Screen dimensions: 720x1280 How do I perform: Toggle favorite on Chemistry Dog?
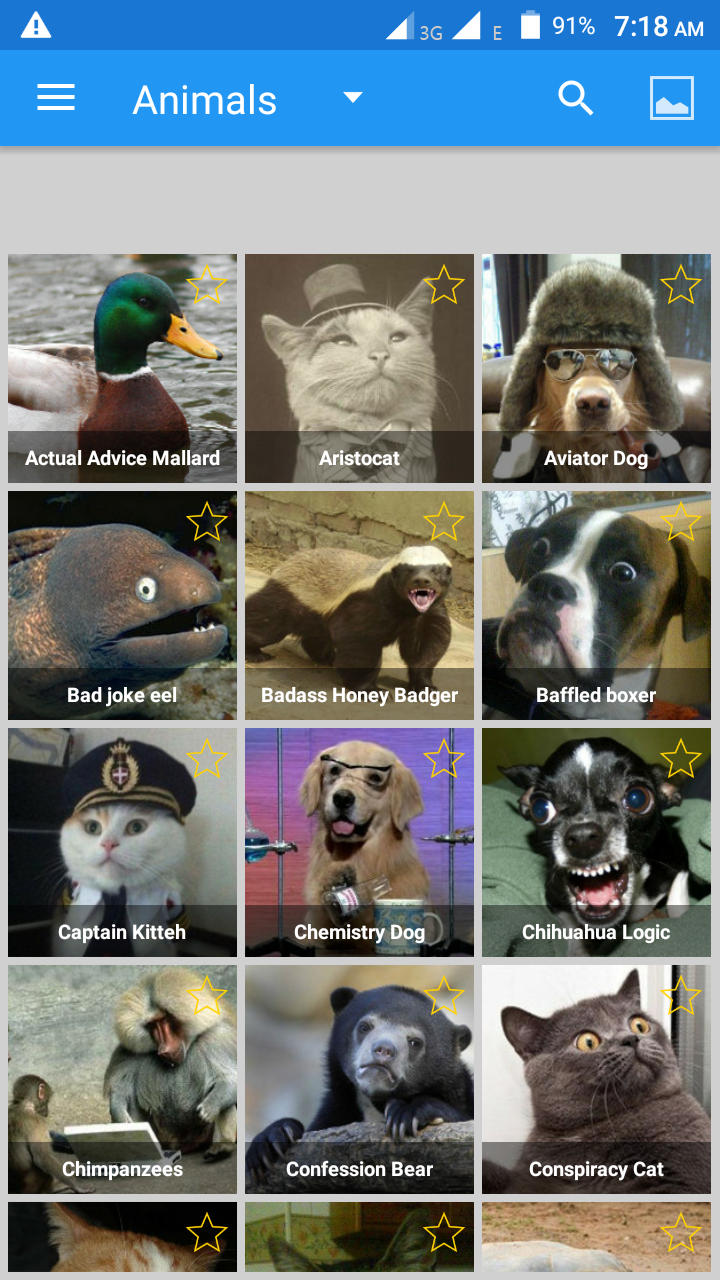(x=444, y=759)
